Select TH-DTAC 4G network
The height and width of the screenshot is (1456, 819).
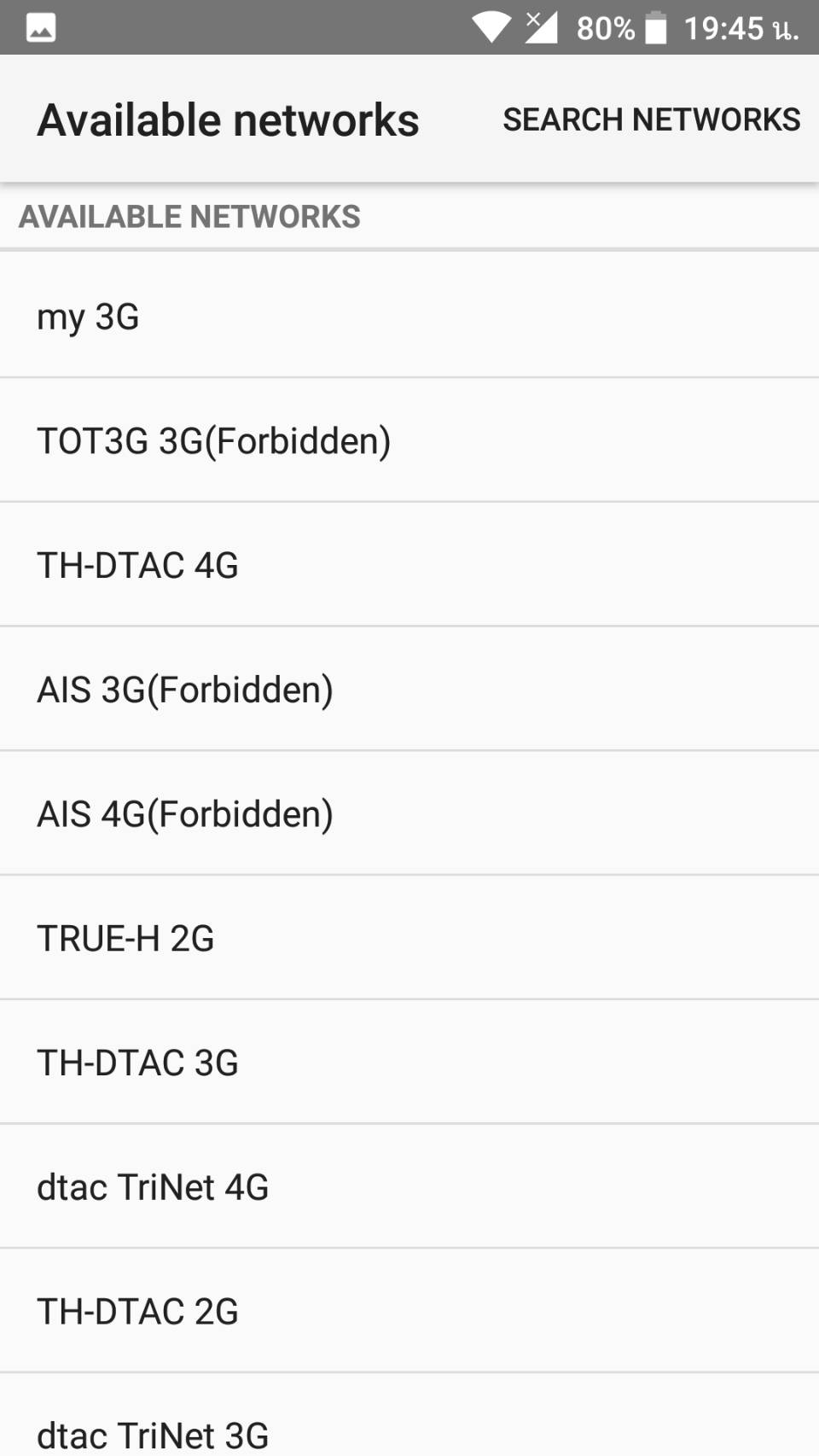point(409,565)
